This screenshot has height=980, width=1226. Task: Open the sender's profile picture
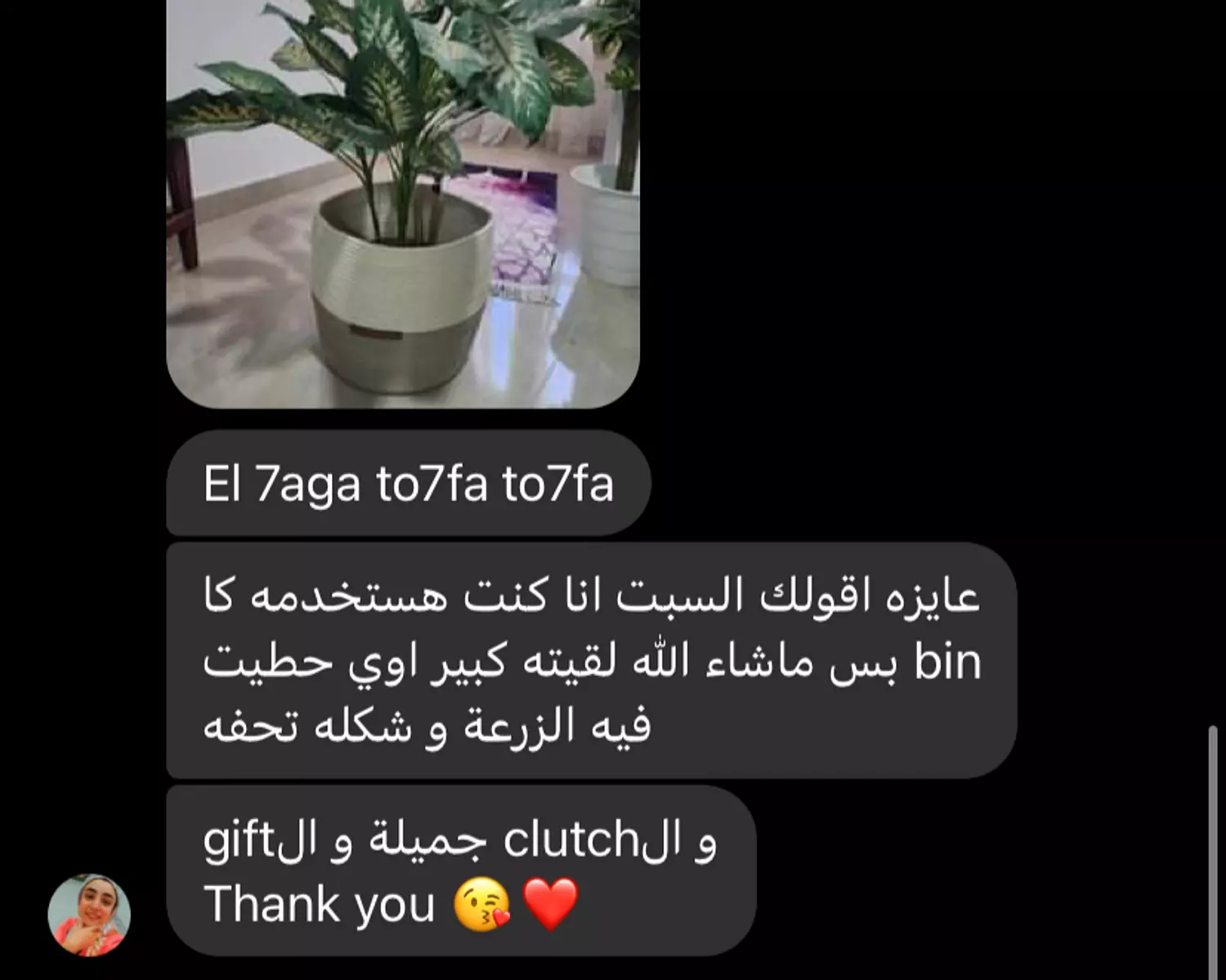pyautogui.click(x=89, y=915)
